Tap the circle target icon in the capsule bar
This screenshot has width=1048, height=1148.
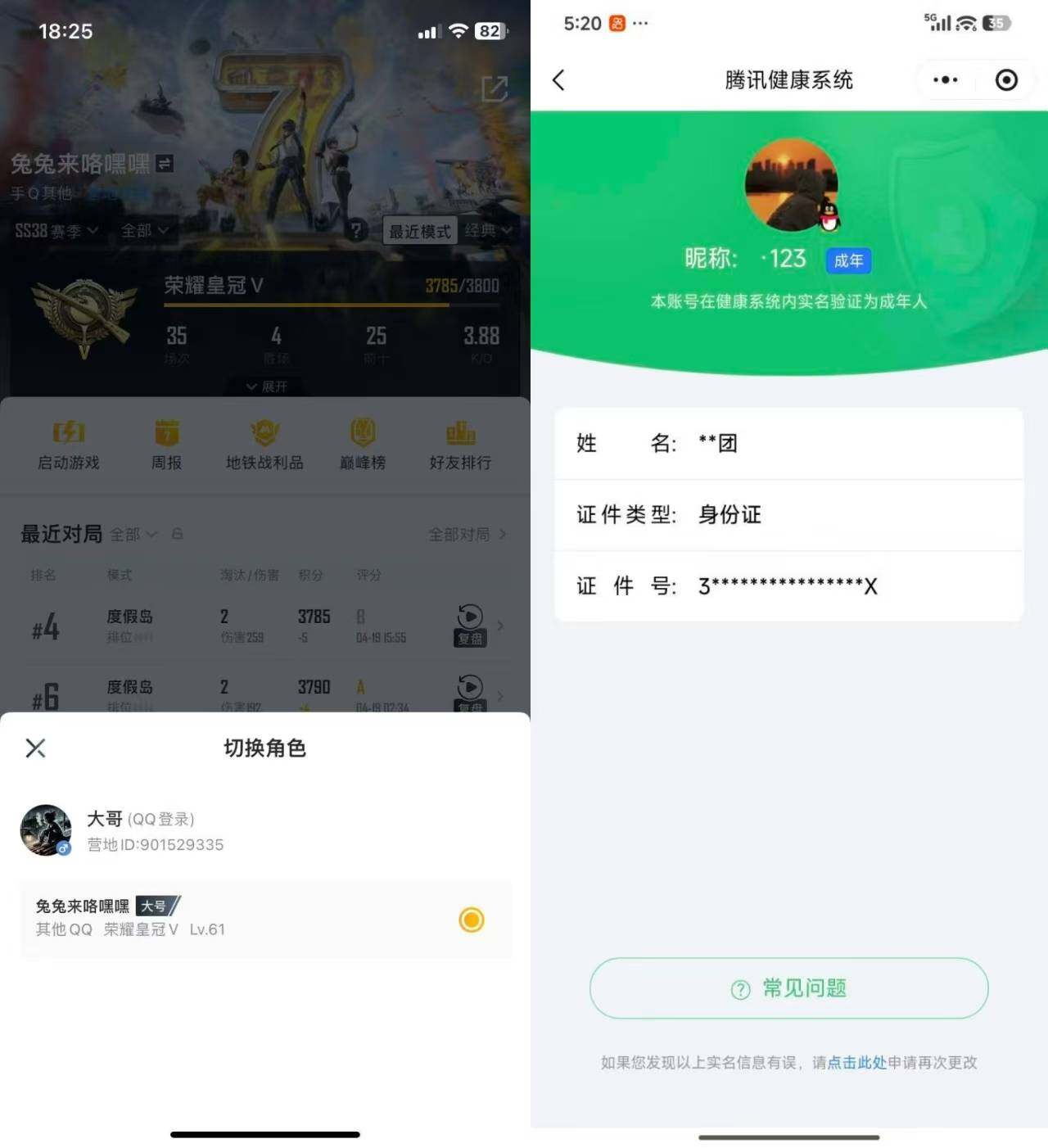point(1005,80)
